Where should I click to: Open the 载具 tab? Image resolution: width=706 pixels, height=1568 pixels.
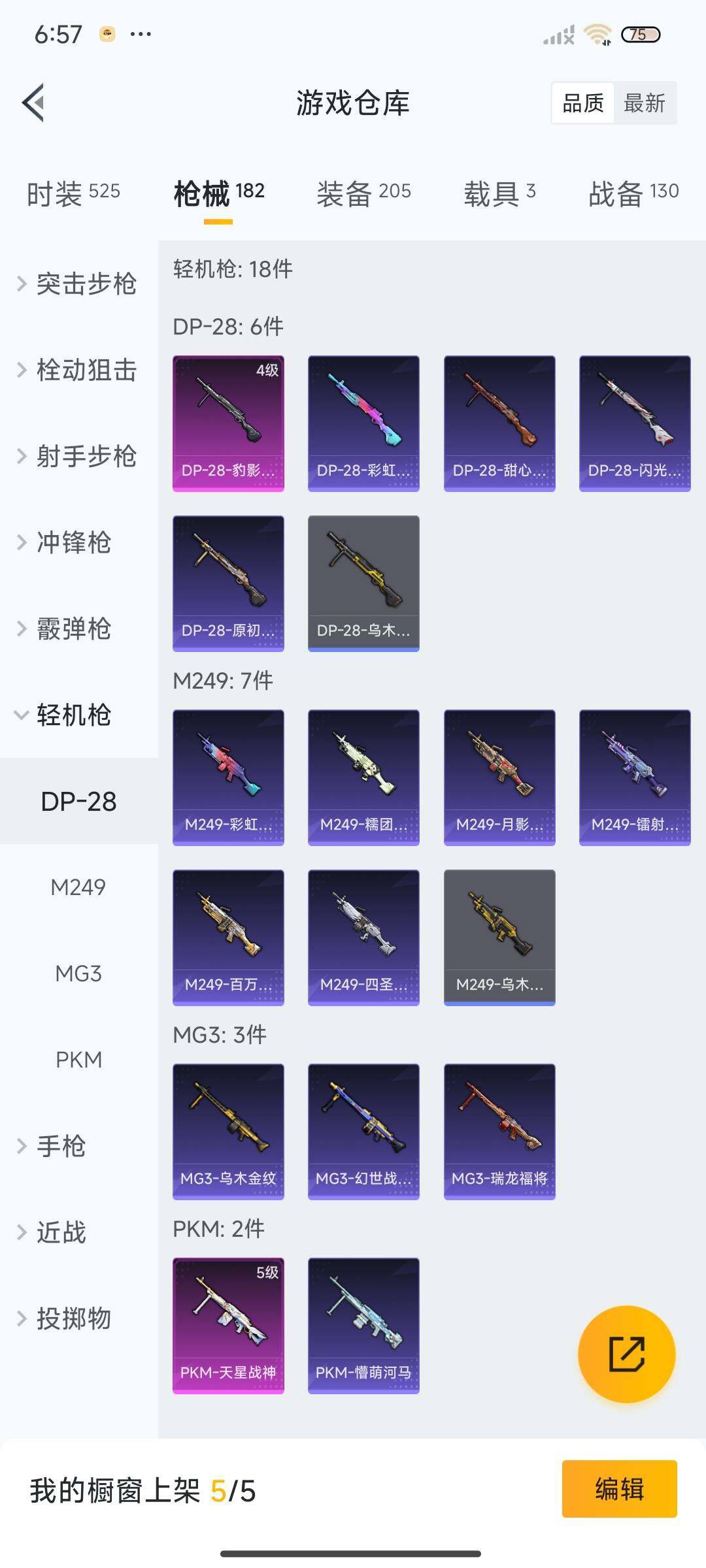tap(499, 193)
